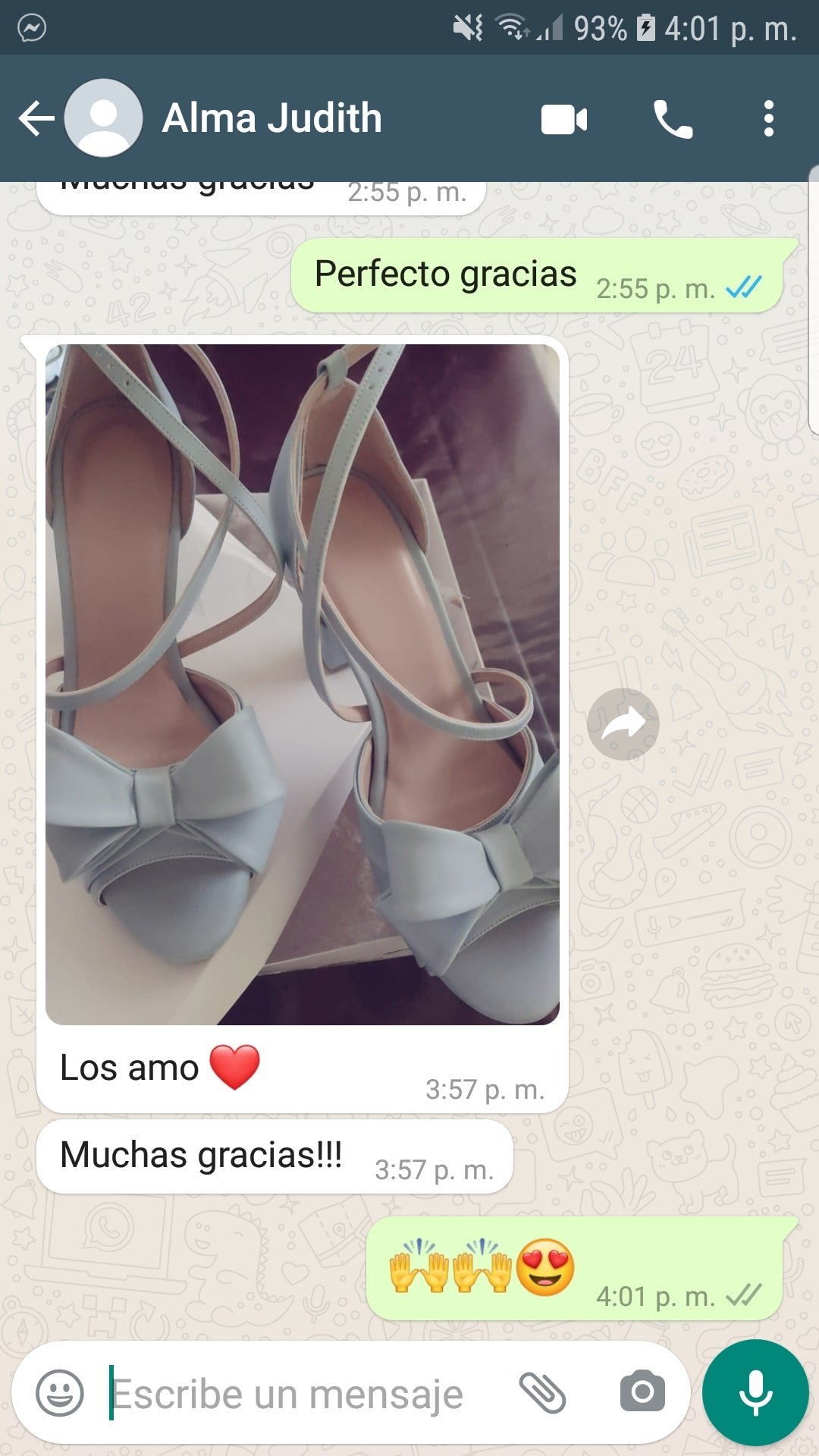Open the camera from the message bar

pyautogui.click(x=642, y=1392)
